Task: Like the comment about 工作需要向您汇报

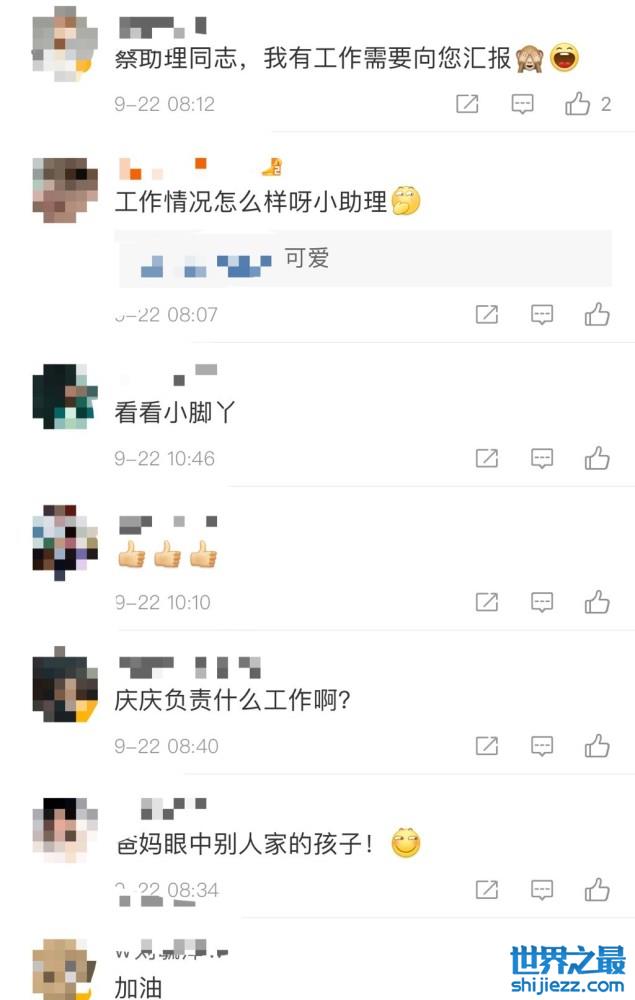Action: point(578,104)
